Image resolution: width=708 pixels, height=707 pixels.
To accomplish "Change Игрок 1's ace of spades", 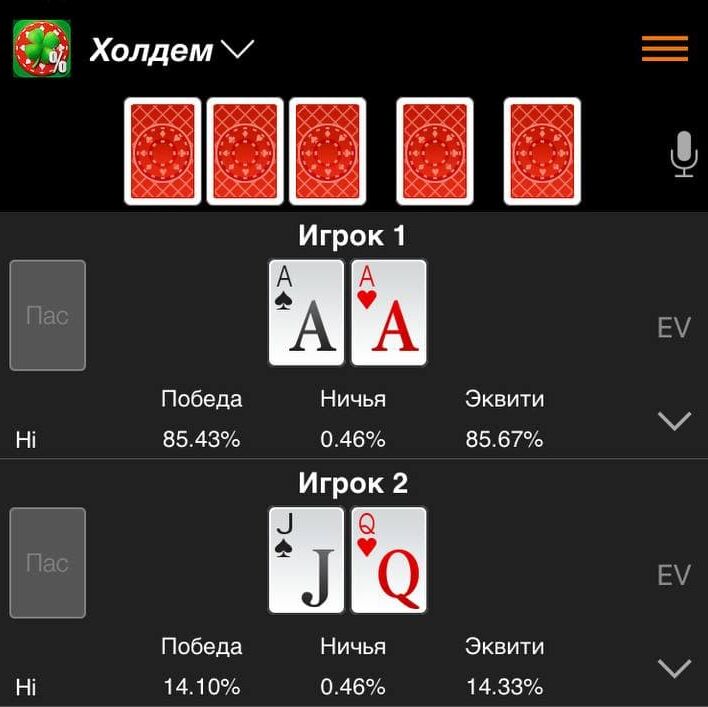I will click(306, 312).
